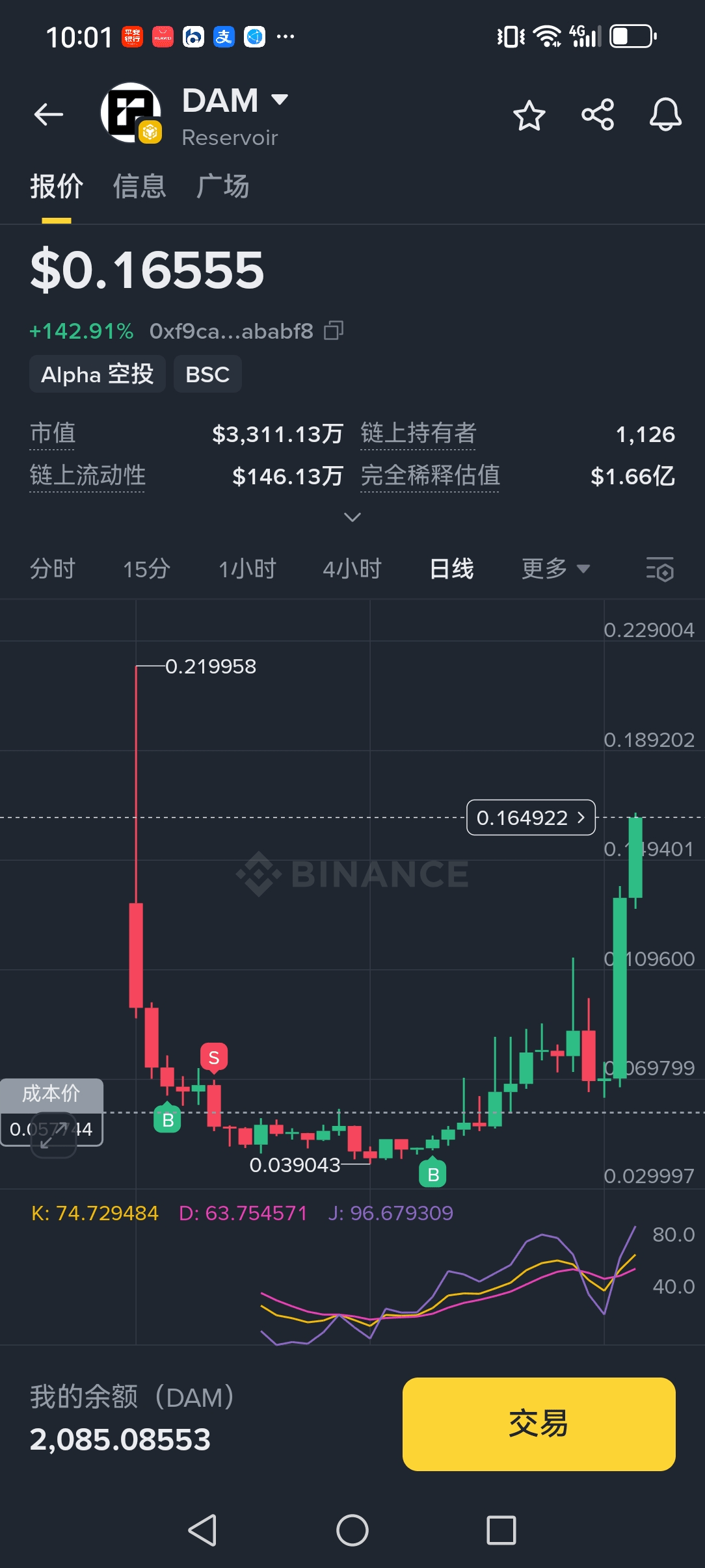Open the price alert bell
The image size is (705, 1568).
(665, 115)
